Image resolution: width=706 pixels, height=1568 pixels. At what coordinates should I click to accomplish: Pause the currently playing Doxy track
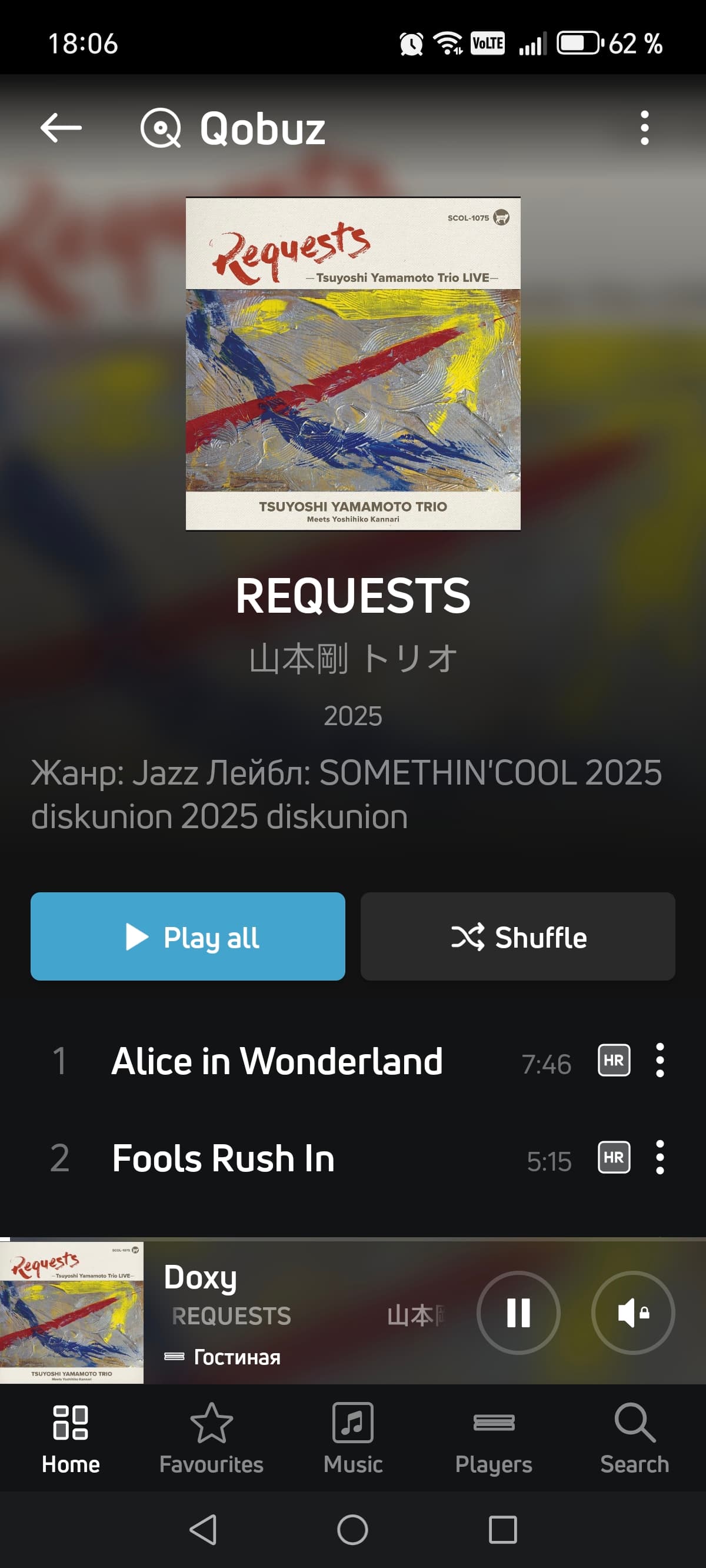pos(518,1313)
